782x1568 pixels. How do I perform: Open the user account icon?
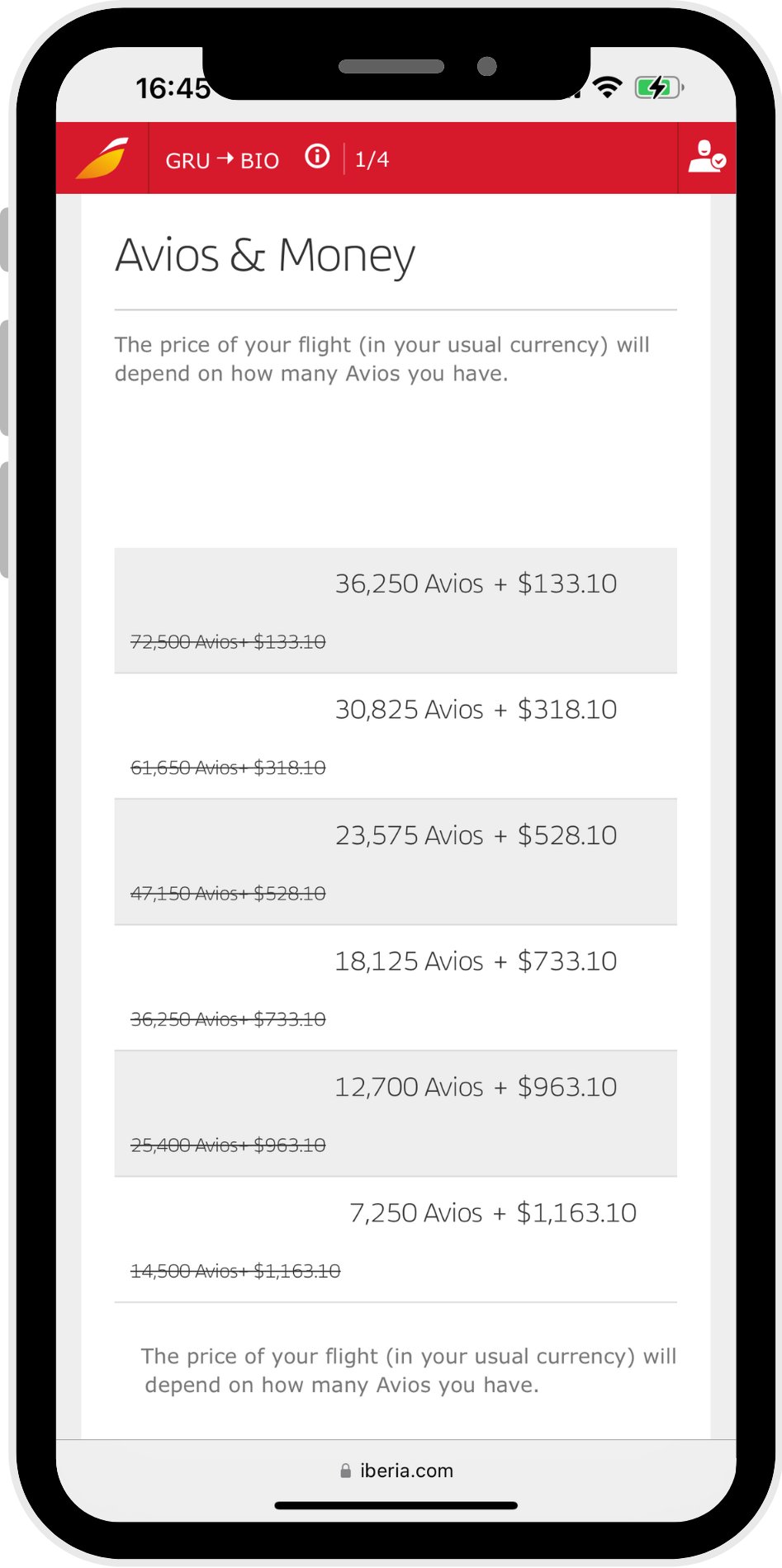707,157
